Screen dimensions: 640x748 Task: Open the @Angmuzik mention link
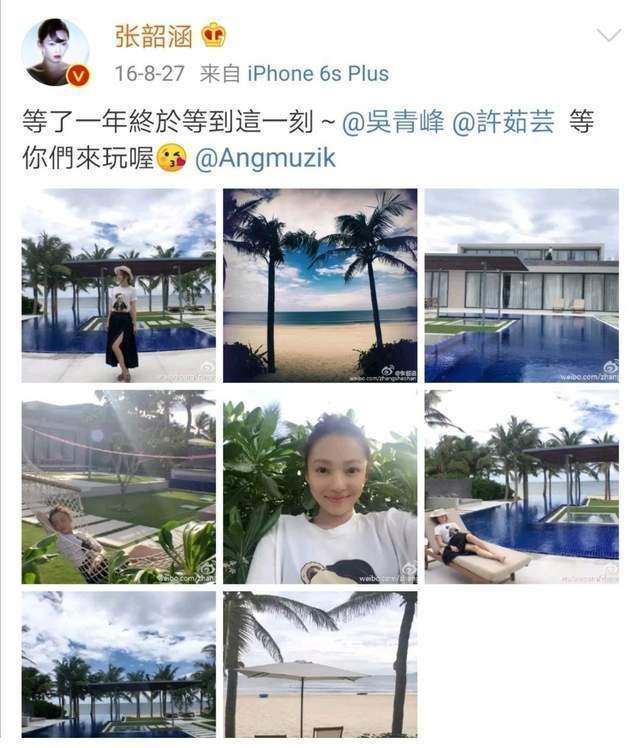[265, 159]
